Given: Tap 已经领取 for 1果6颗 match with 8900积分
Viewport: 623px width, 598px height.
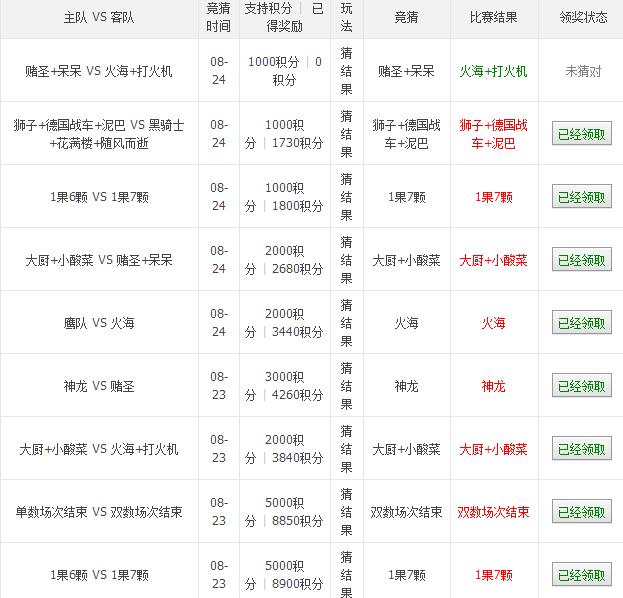Looking at the screenshot, I should 581,575.
